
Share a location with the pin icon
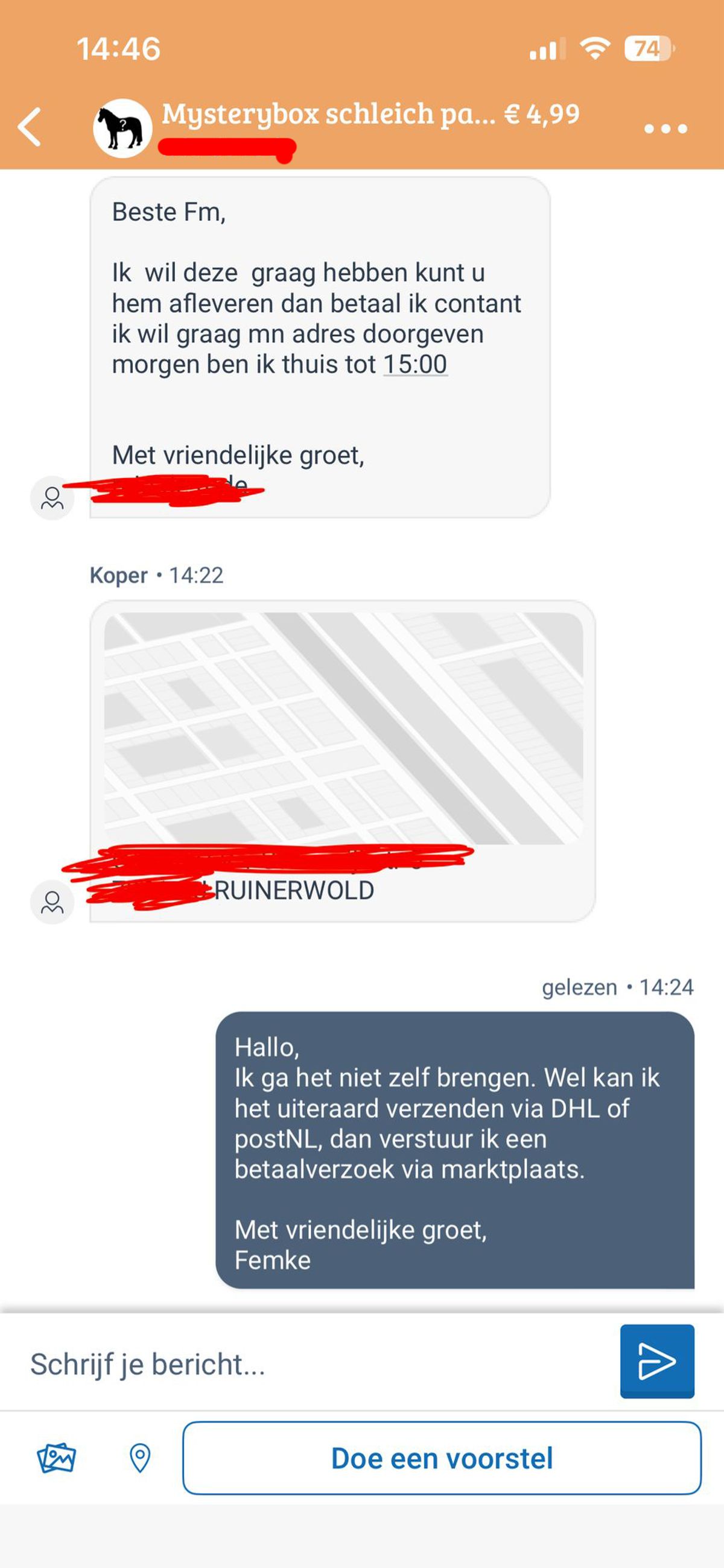(x=140, y=1458)
